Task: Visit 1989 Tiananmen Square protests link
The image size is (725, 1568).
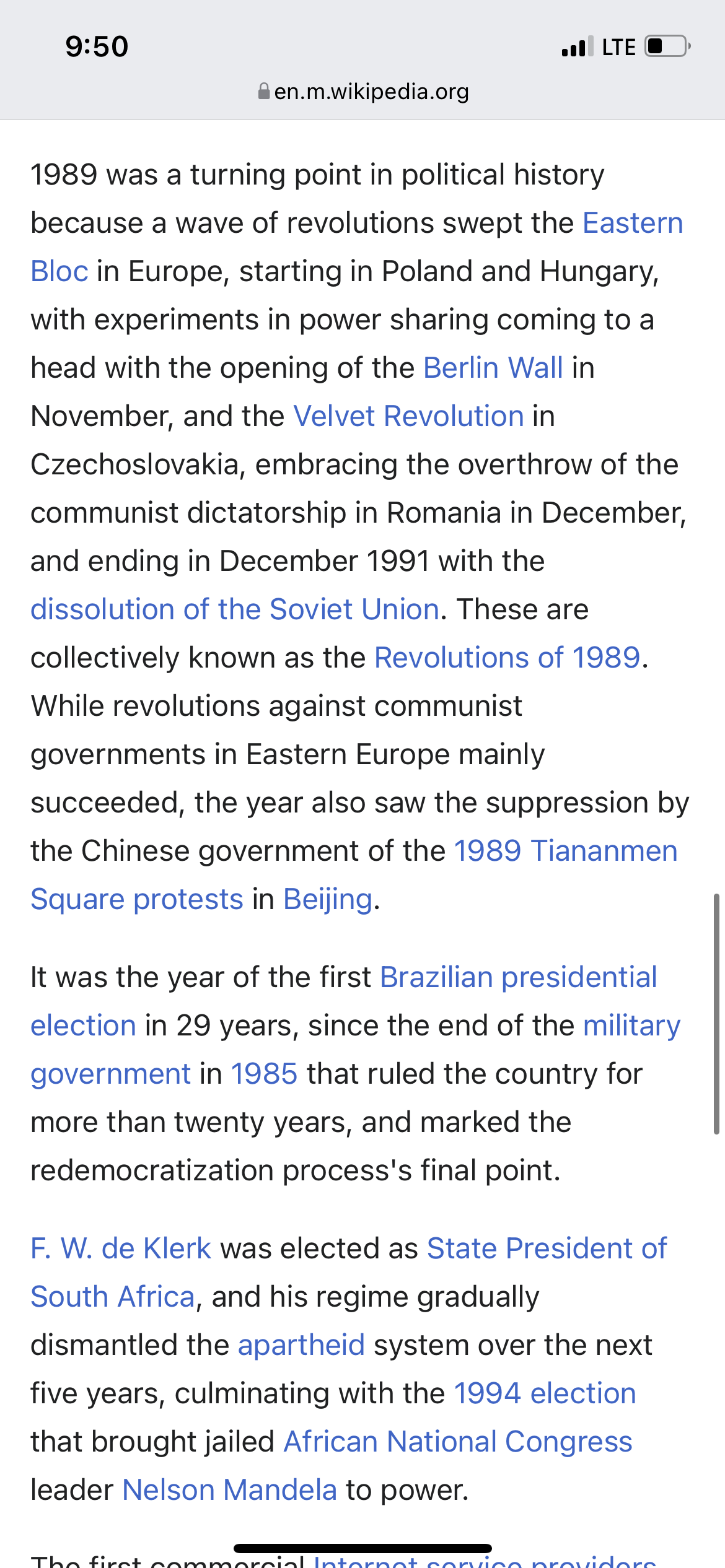Action: tap(565, 852)
